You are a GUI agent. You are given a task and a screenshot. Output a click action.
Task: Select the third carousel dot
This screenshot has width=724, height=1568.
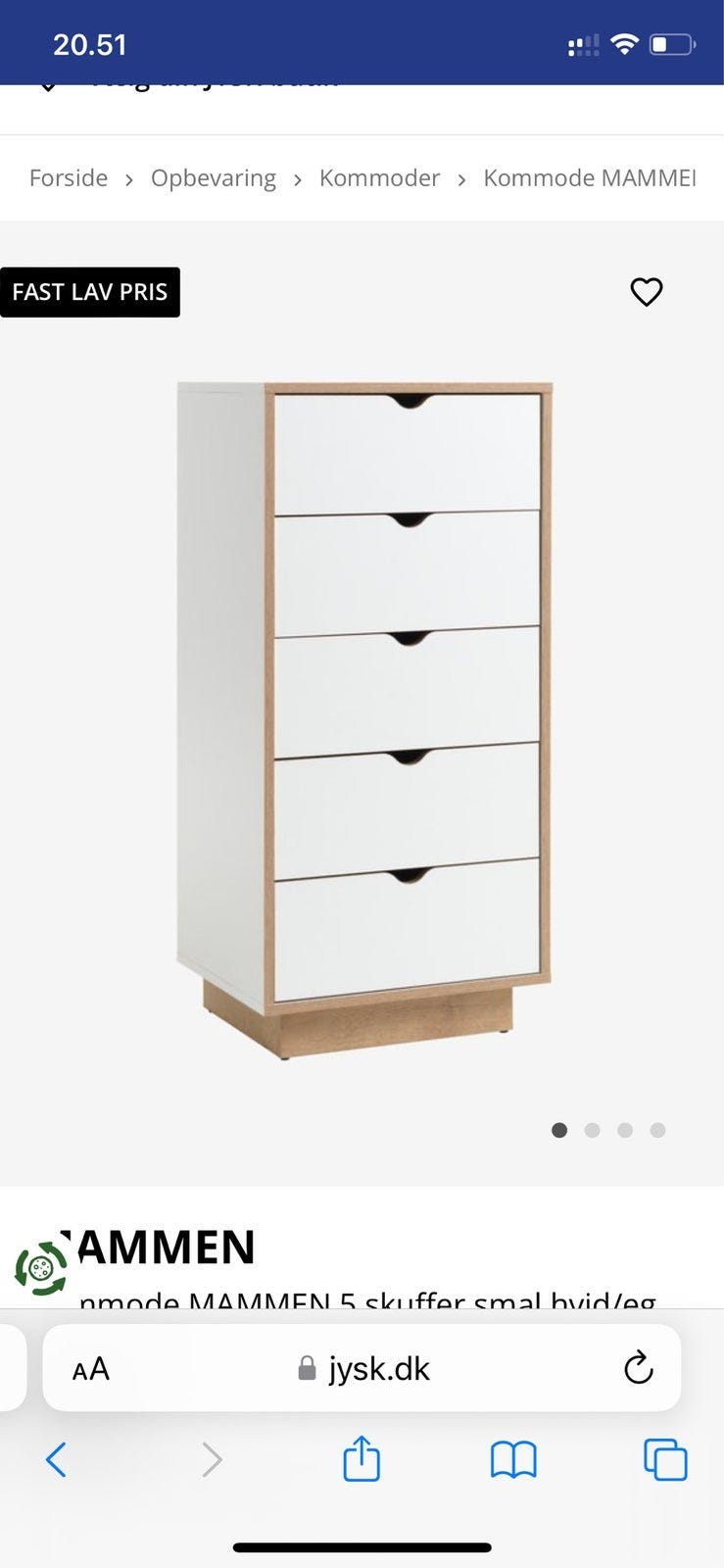click(625, 1130)
